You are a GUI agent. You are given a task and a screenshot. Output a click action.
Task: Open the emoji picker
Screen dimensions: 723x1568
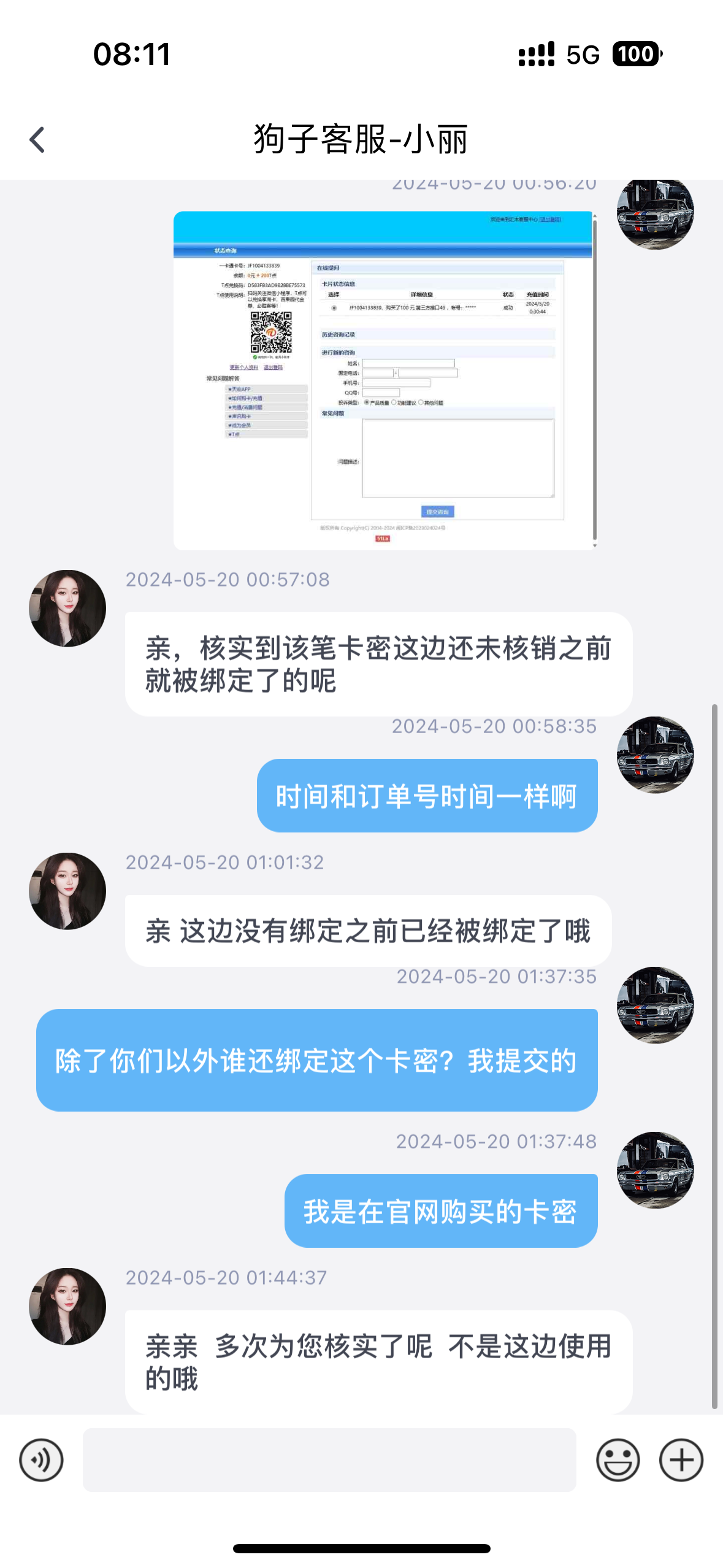pyautogui.click(x=618, y=1460)
